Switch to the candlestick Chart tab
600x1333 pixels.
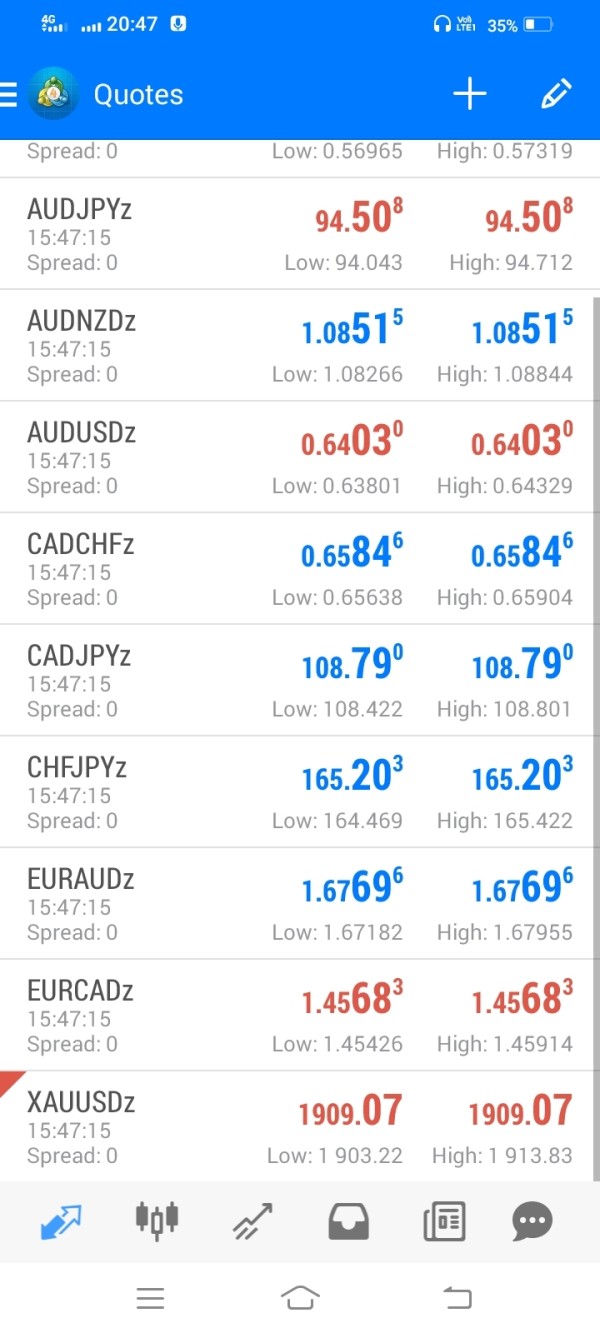pyautogui.click(x=157, y=1219)
